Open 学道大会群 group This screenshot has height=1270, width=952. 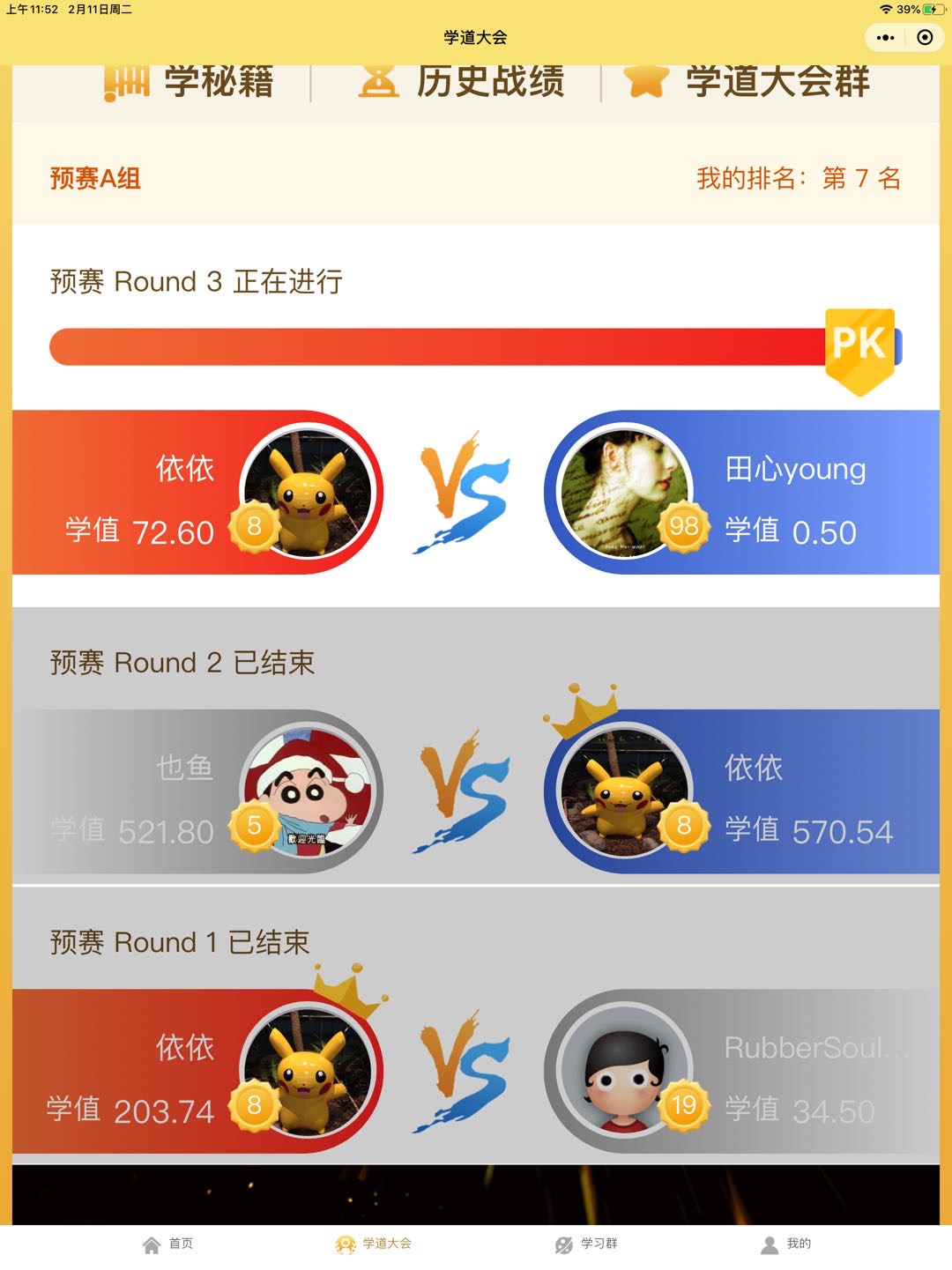(747, 83)
